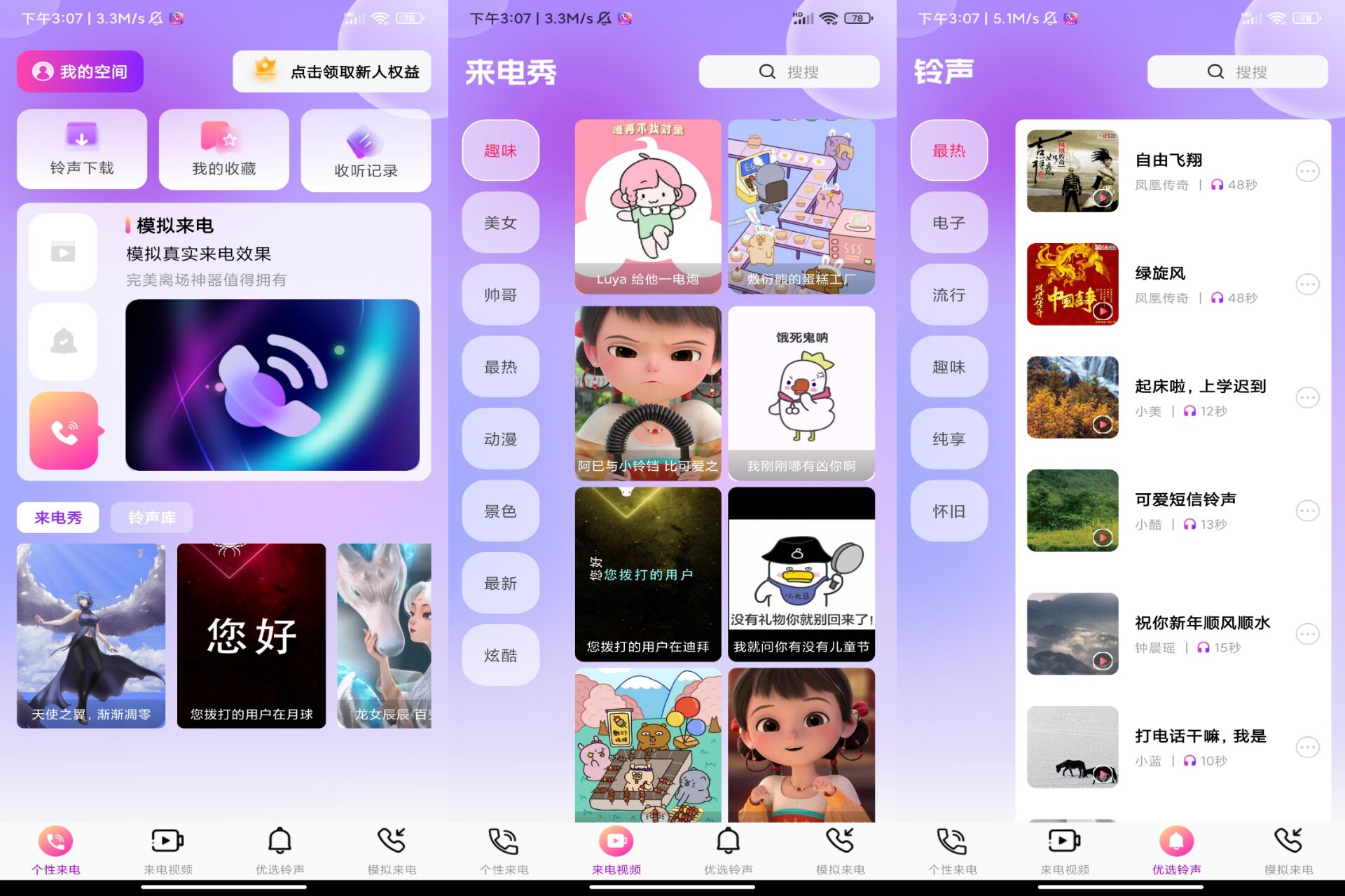Open 我的空间 profile button
This screenshot has height=896, width=1345.
(x=80, y=71)
